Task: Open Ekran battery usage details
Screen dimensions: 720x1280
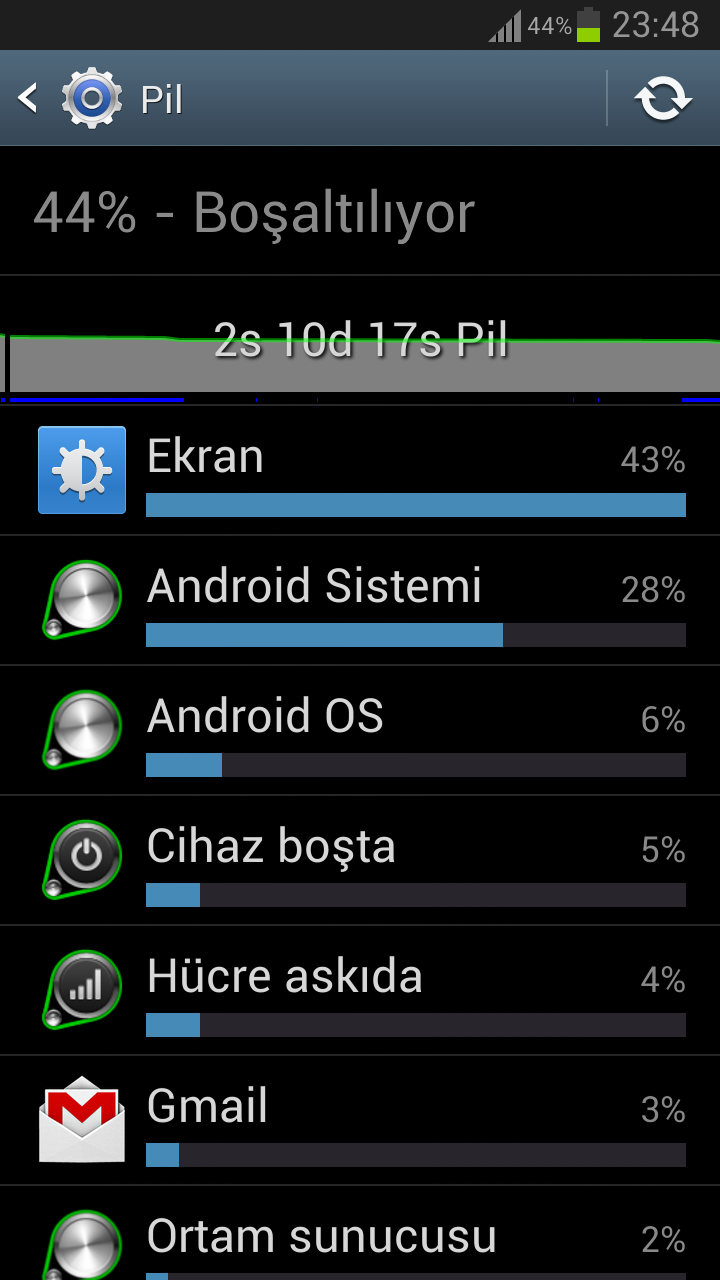Action: tap(360, 470)
